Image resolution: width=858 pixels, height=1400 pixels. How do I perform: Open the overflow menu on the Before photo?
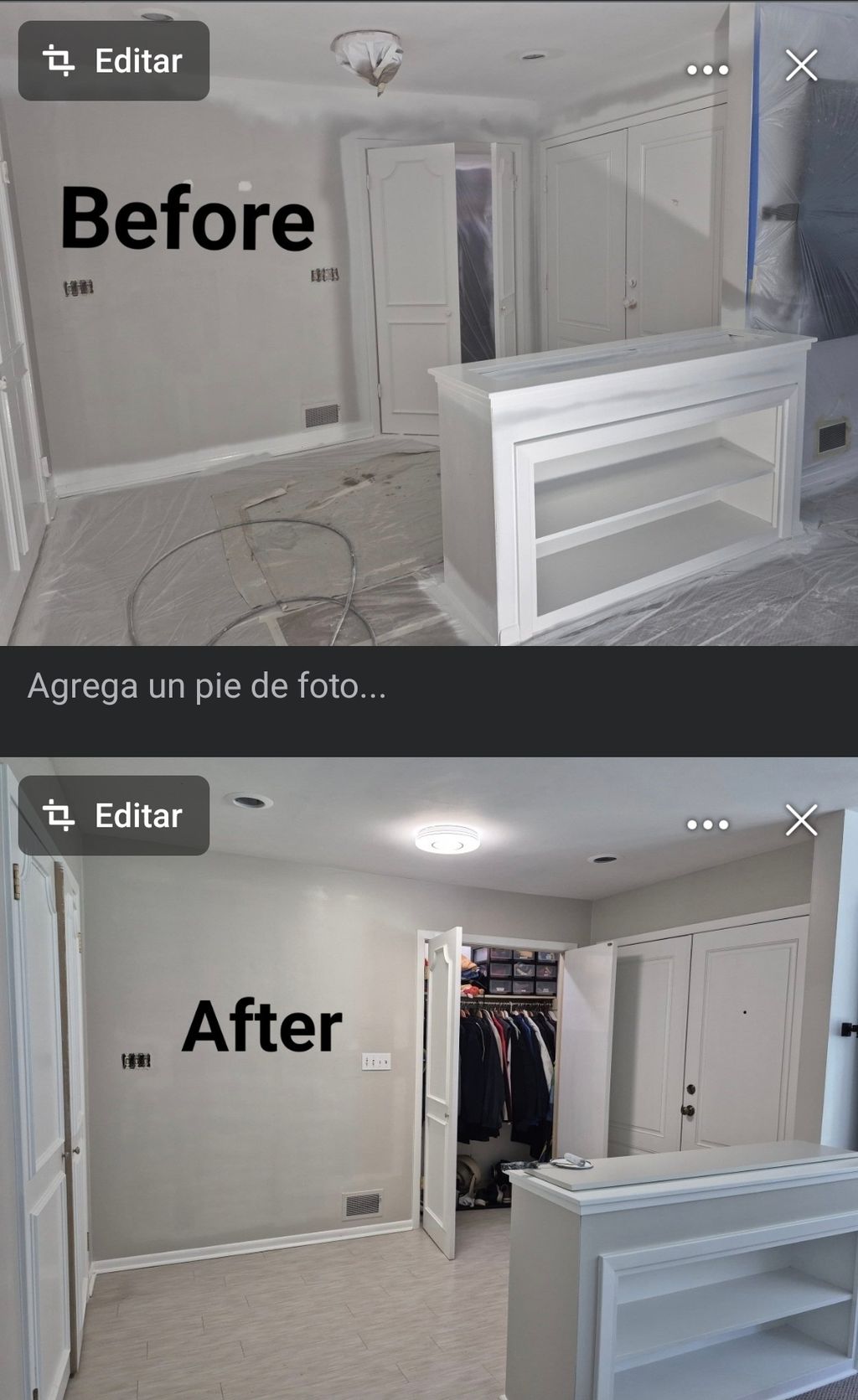707,70
